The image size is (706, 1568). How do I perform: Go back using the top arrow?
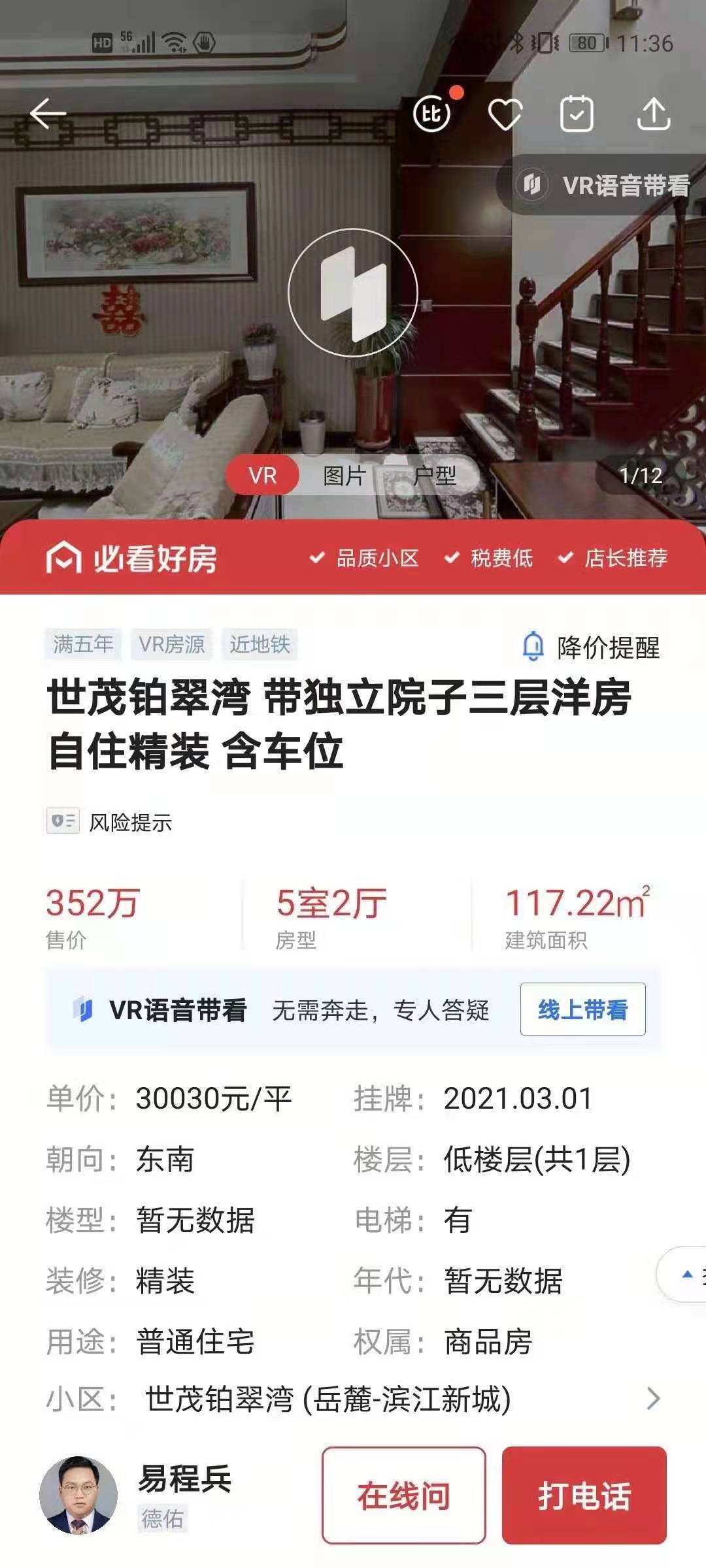click(48, 114)
